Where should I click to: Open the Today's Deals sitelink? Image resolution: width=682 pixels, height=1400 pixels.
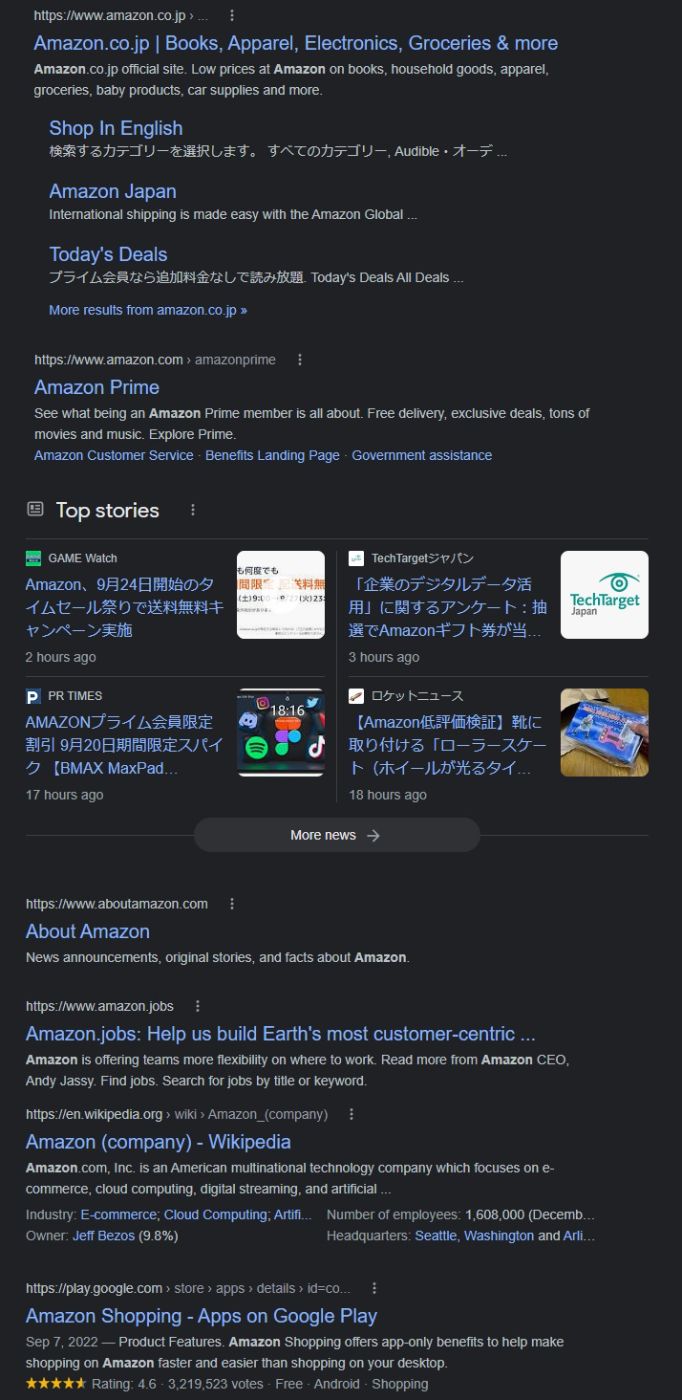point(108,254)
